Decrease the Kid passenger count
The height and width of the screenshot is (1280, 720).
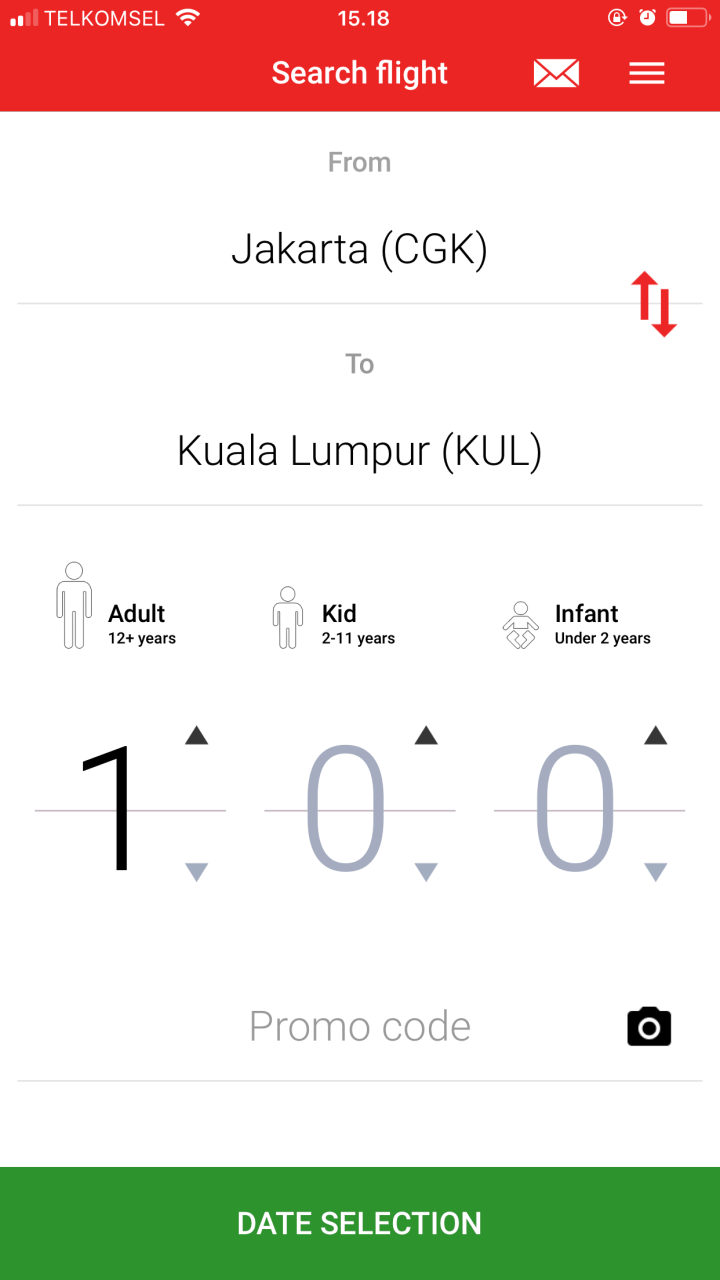coord(426,872)
